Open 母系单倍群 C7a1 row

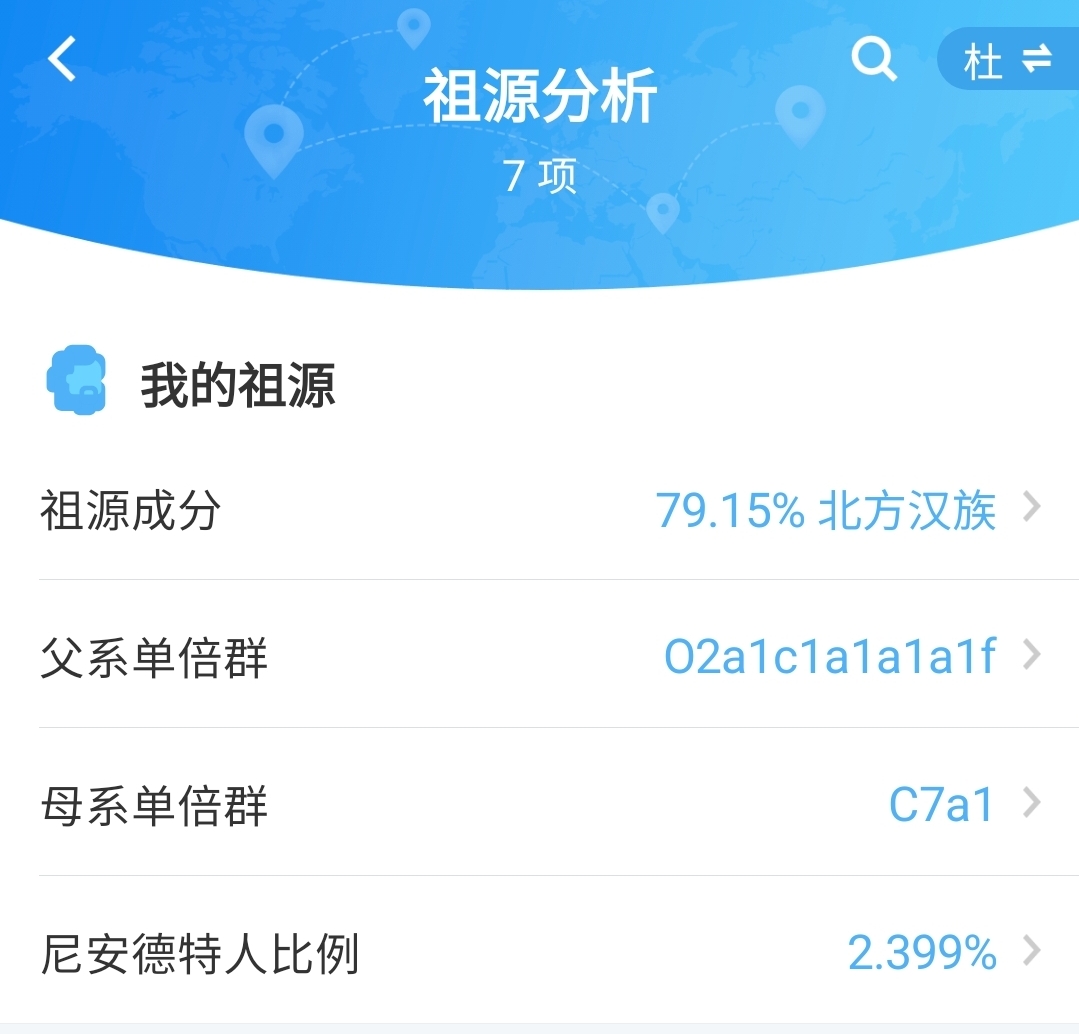pyautogui.click(x=540, y=804)
